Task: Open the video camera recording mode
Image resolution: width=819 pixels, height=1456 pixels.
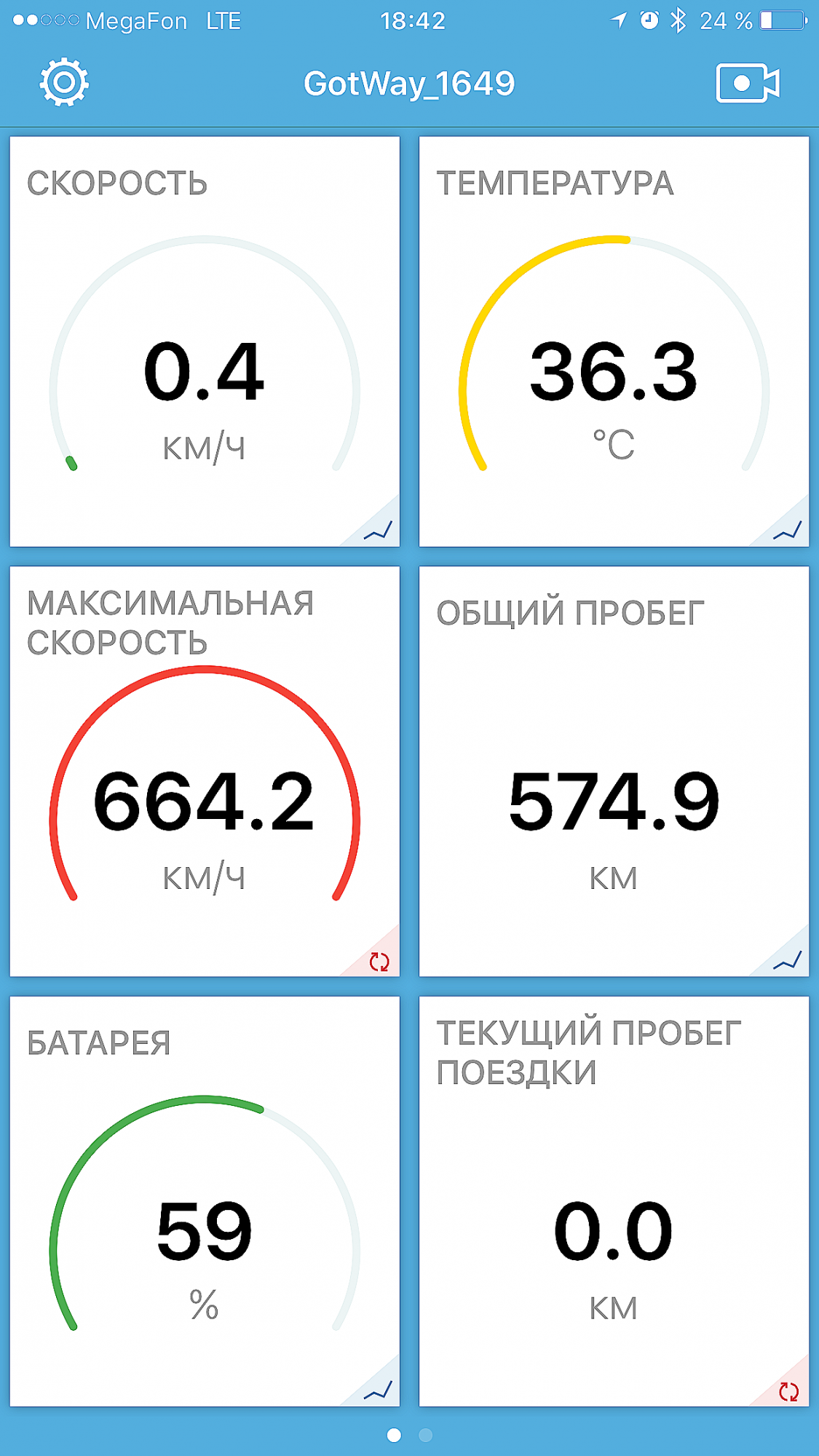Action: click(748, 83)
